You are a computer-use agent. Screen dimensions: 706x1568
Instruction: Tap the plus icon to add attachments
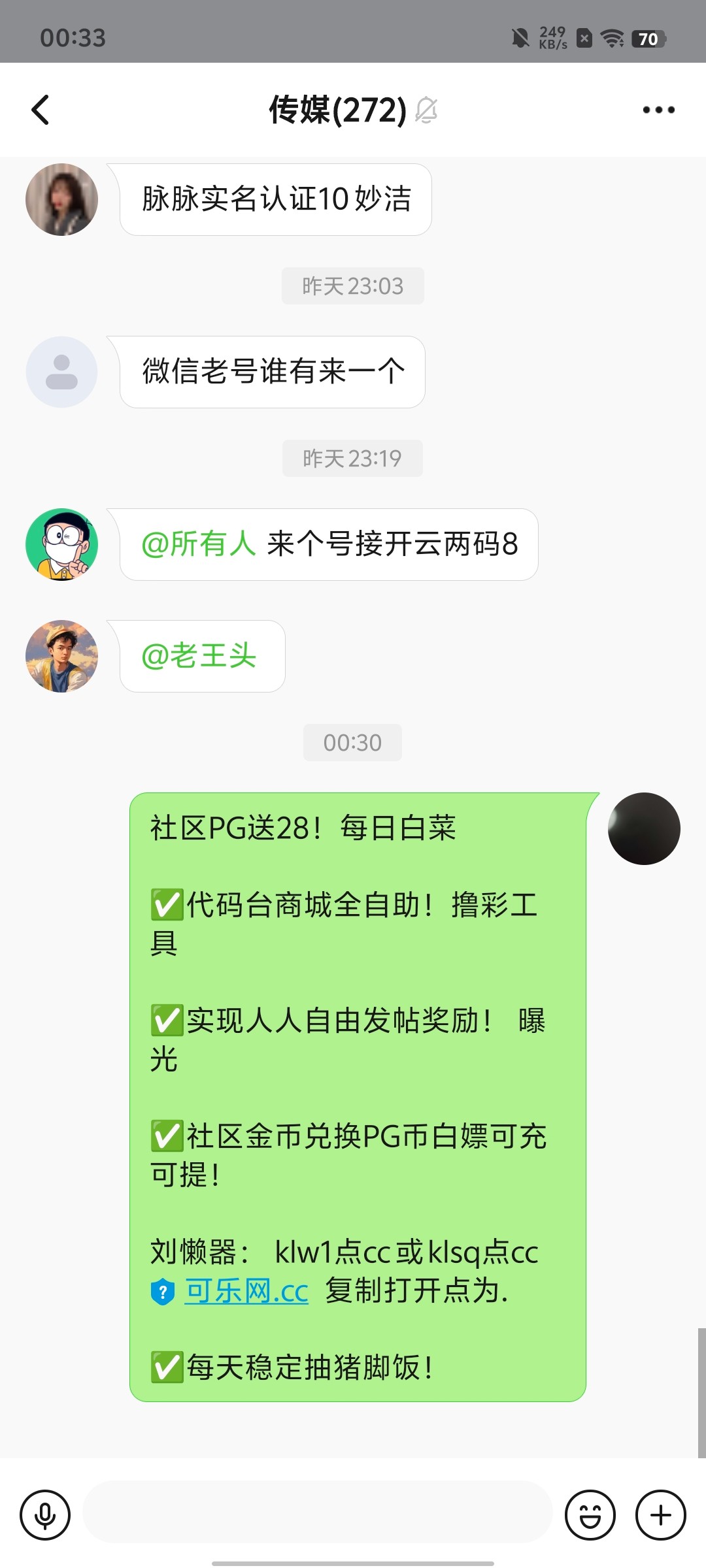click(660, 1514)
